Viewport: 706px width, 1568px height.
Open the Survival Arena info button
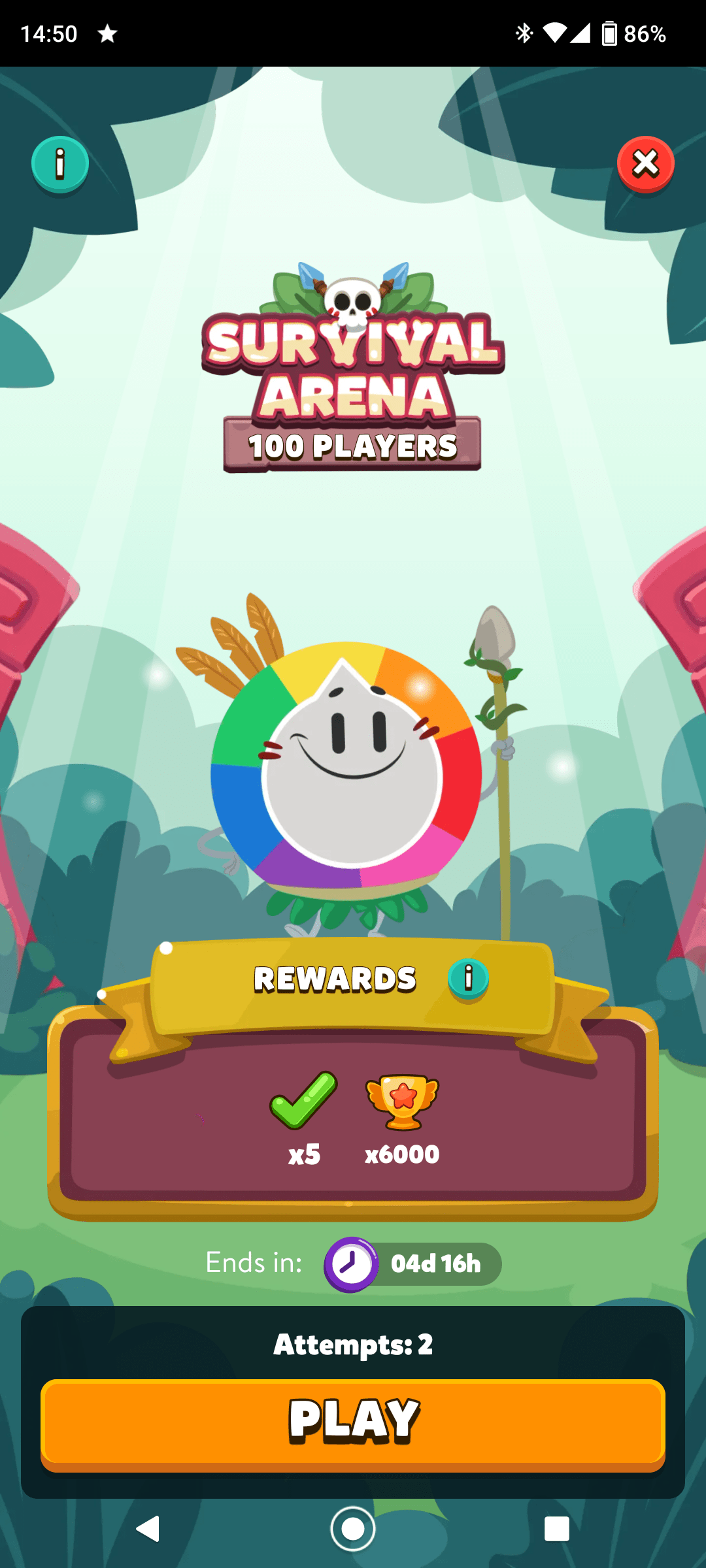(x=60, y=165)
